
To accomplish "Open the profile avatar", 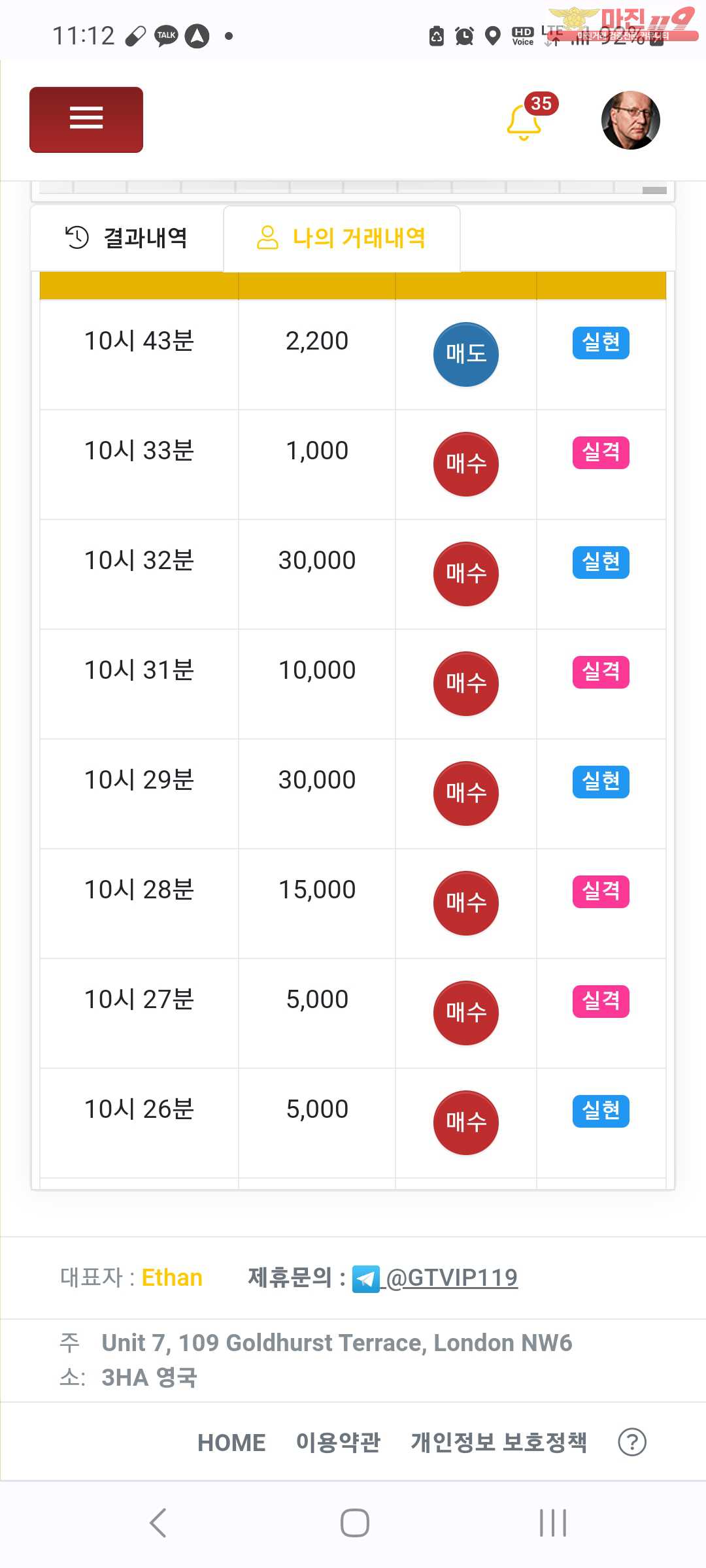I will (x=630, y=120).
